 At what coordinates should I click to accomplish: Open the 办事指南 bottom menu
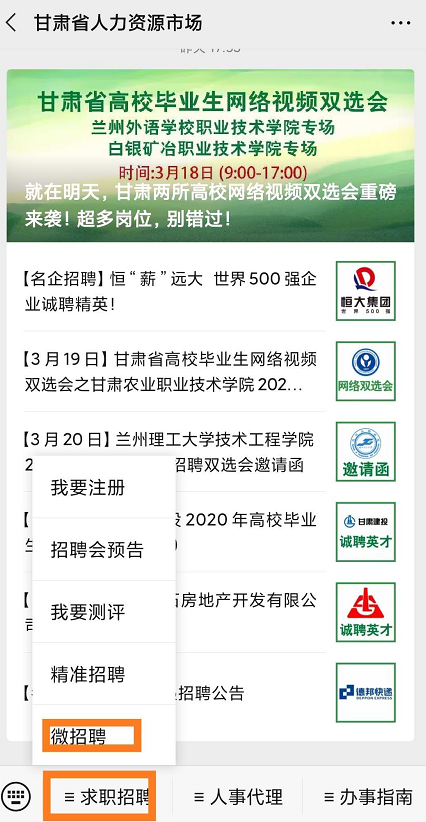pyautogui.click(x=368, y=796)
